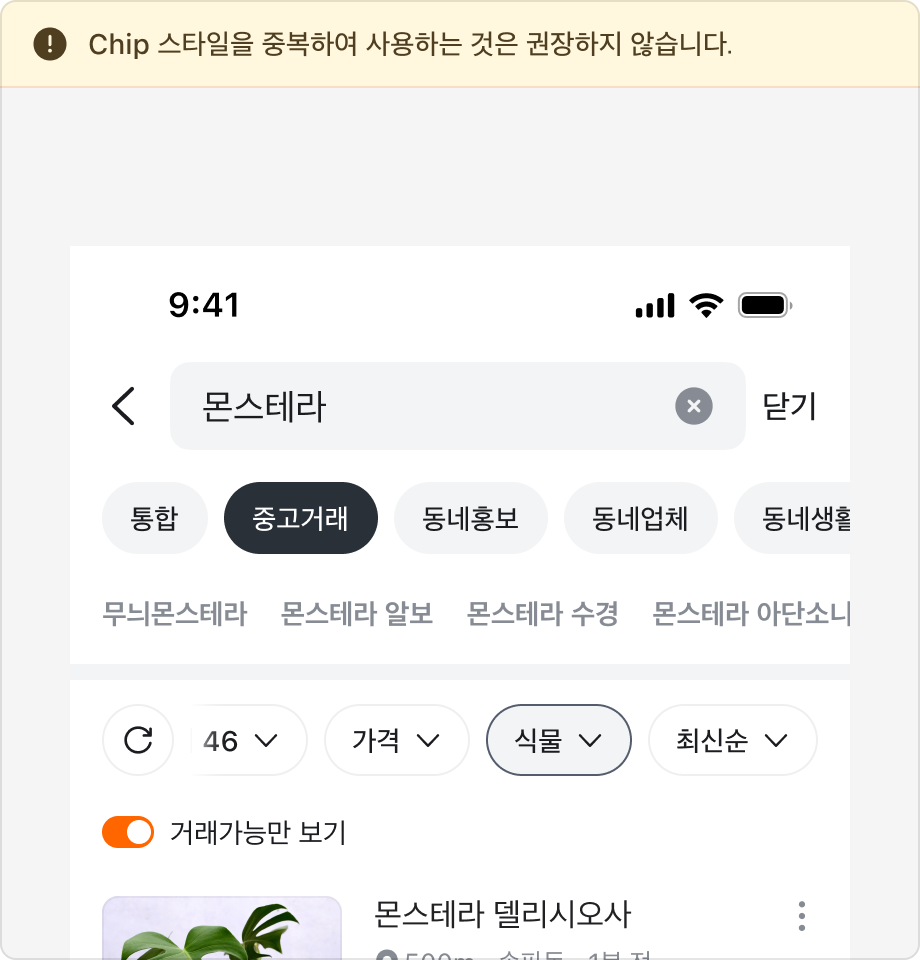Expand the 식물 category dropdown
The width and height of the screenshot is (920, 960).
coord(558,740)
